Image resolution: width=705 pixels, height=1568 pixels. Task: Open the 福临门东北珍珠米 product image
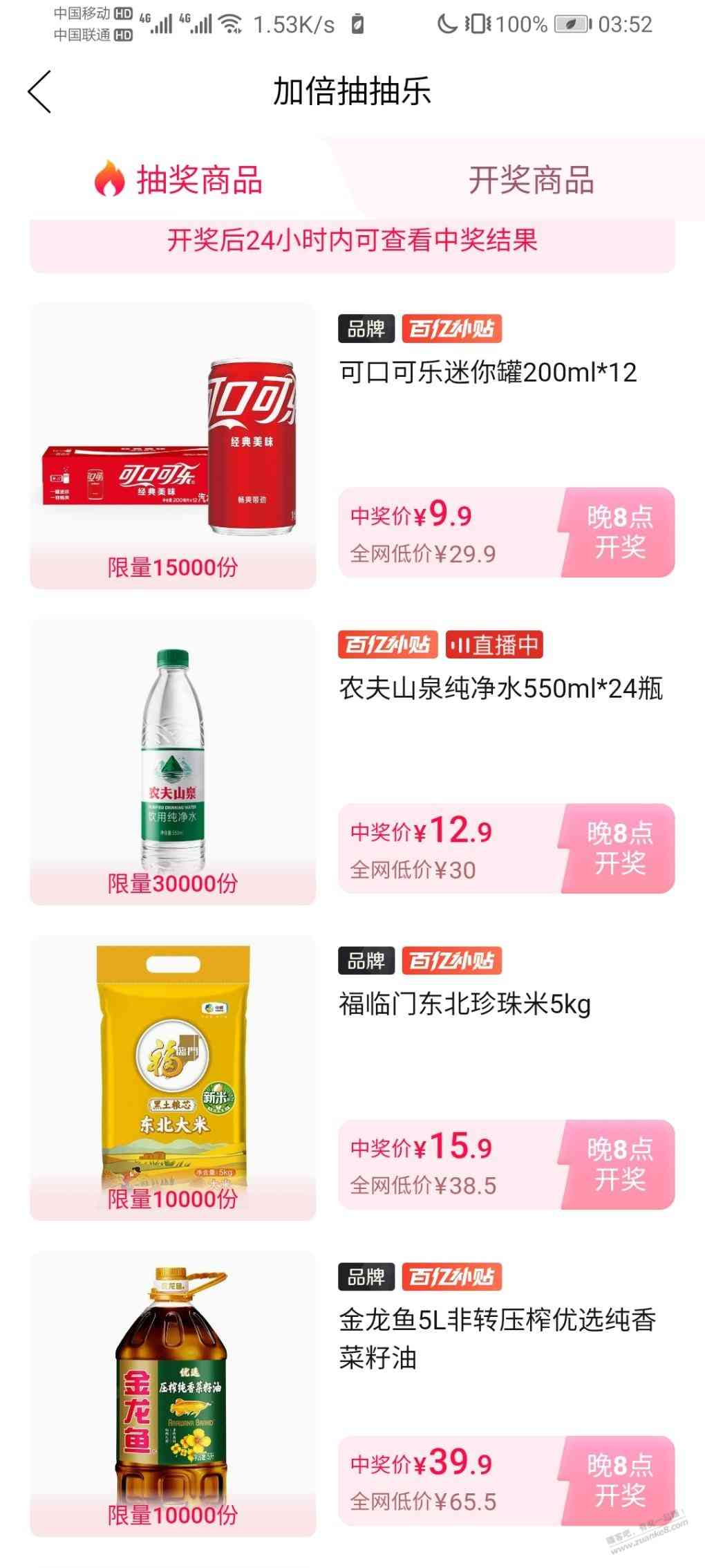coord(173,1076)
